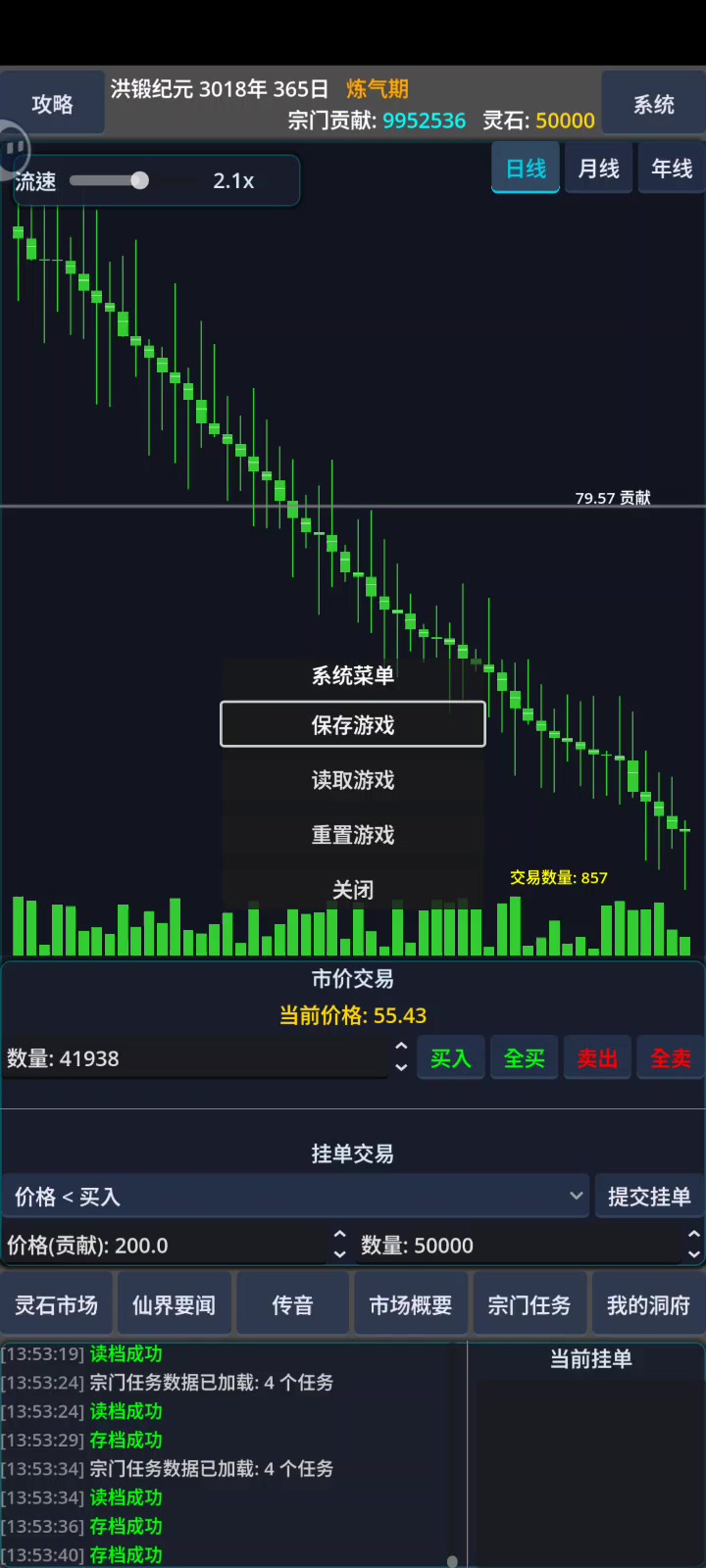The height and width of the screenshot is (1568, 706).
Task: Choose 读取游戏 to load a save
Action: coord(353,780)
